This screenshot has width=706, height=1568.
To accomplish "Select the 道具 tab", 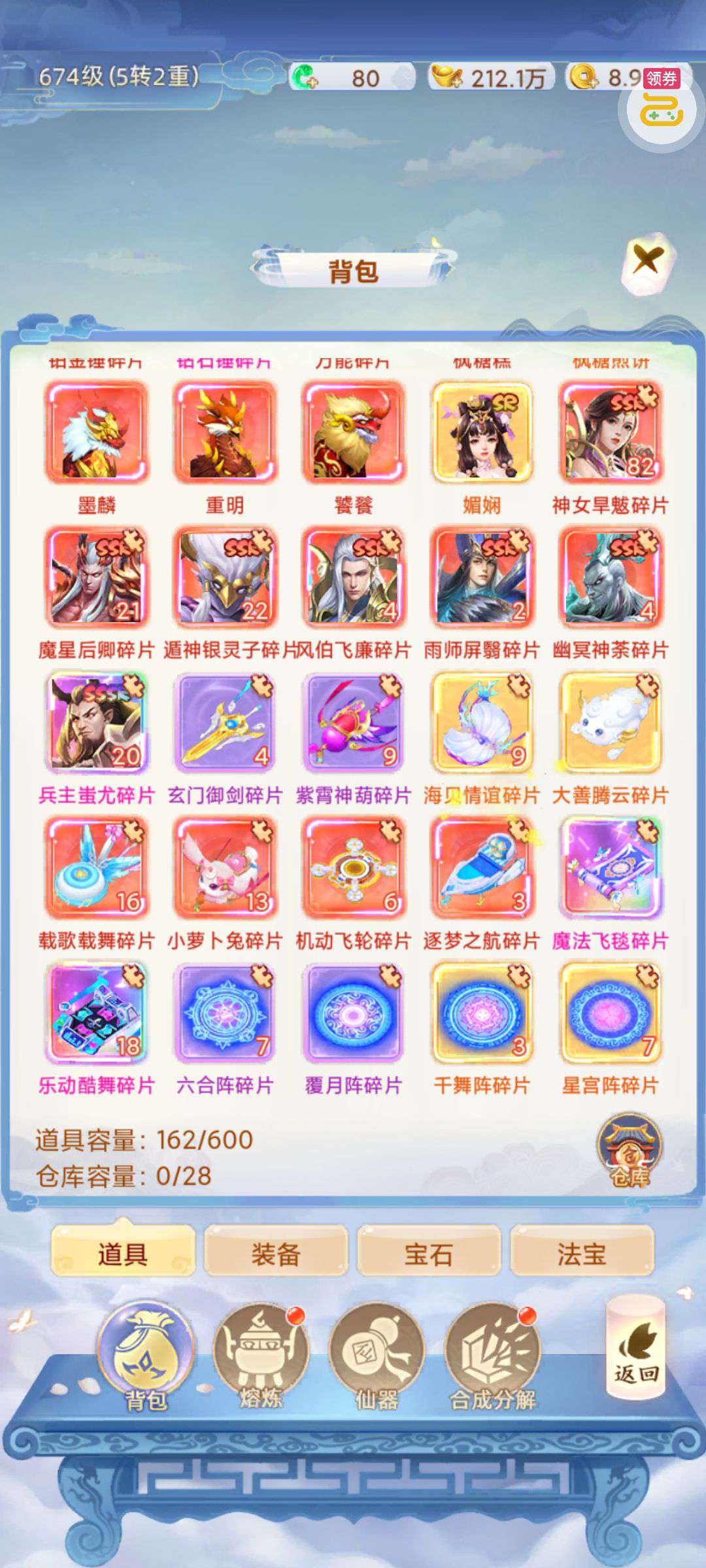I will click(x=123, y=1254).
